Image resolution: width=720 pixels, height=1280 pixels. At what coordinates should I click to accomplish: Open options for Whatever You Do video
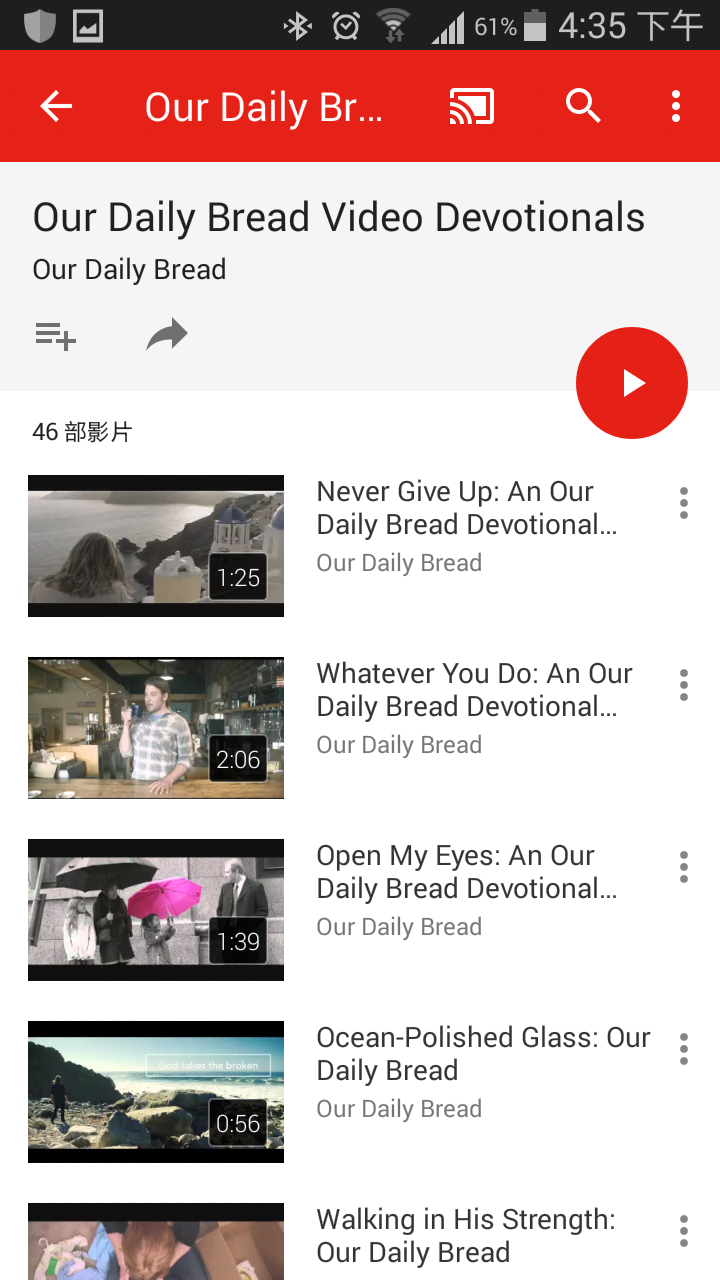point(684,685)
